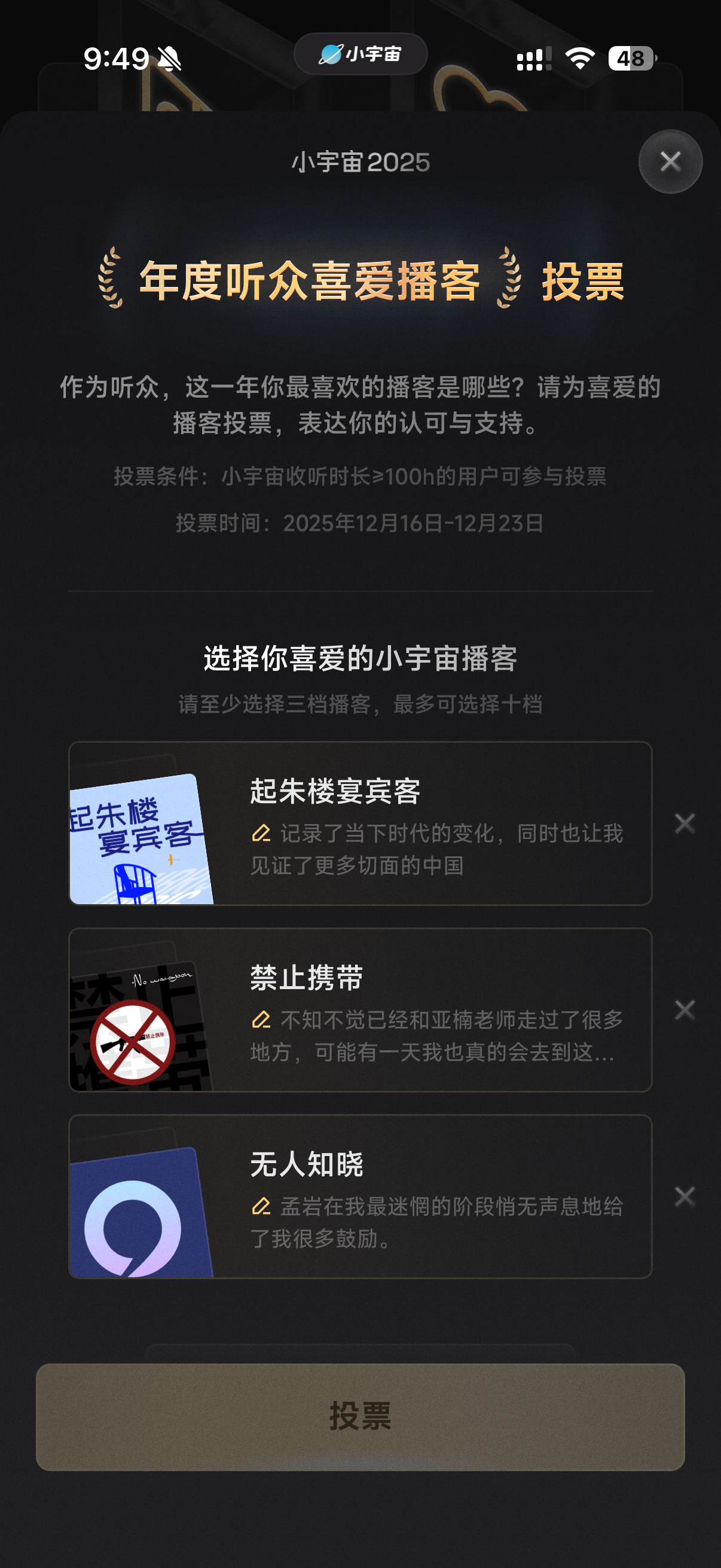This screenshot has width=721, height=1568.
Task: Open the 起朱楼宴宾客 podcast card
Action: coord(360,823)
